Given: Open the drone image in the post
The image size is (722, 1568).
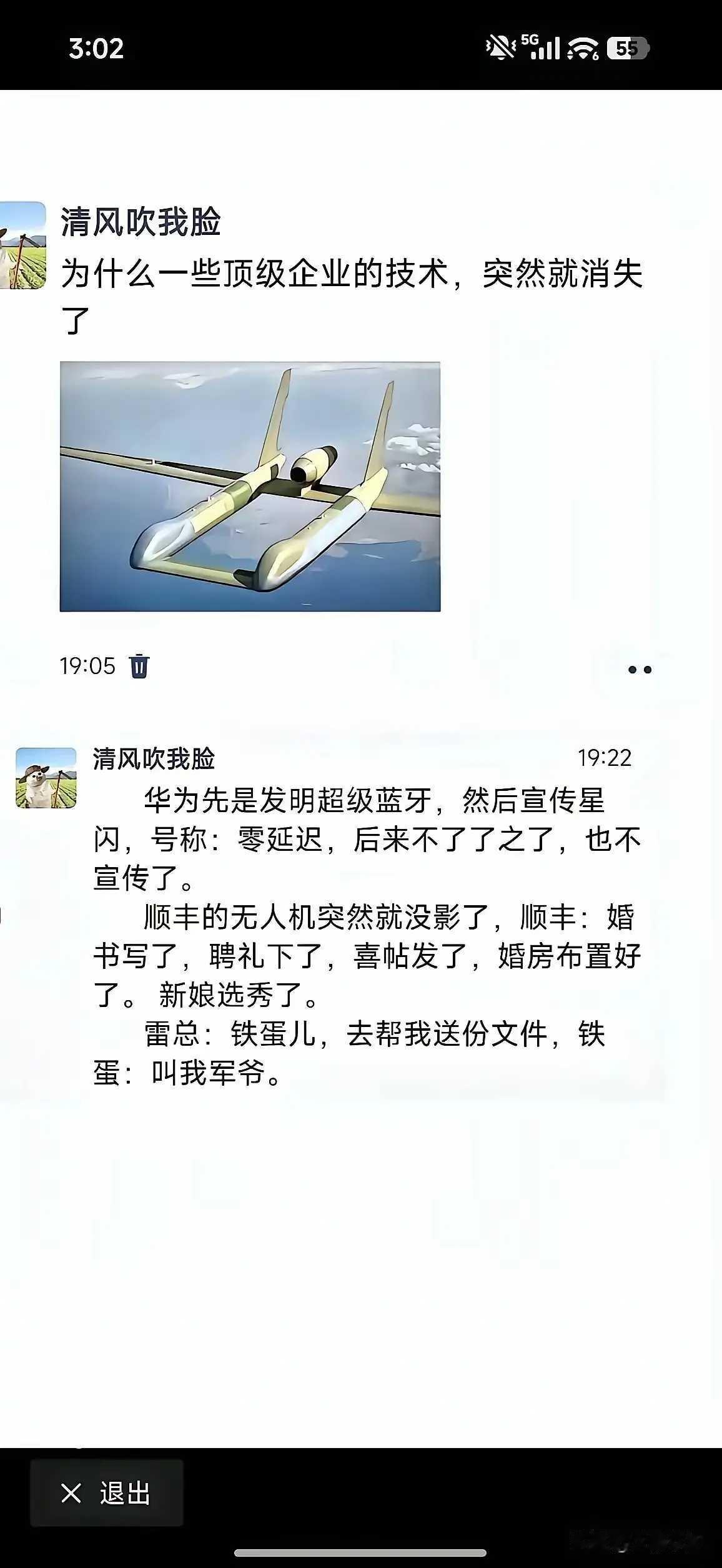Looking at the screenshot, I should (252, 486).
